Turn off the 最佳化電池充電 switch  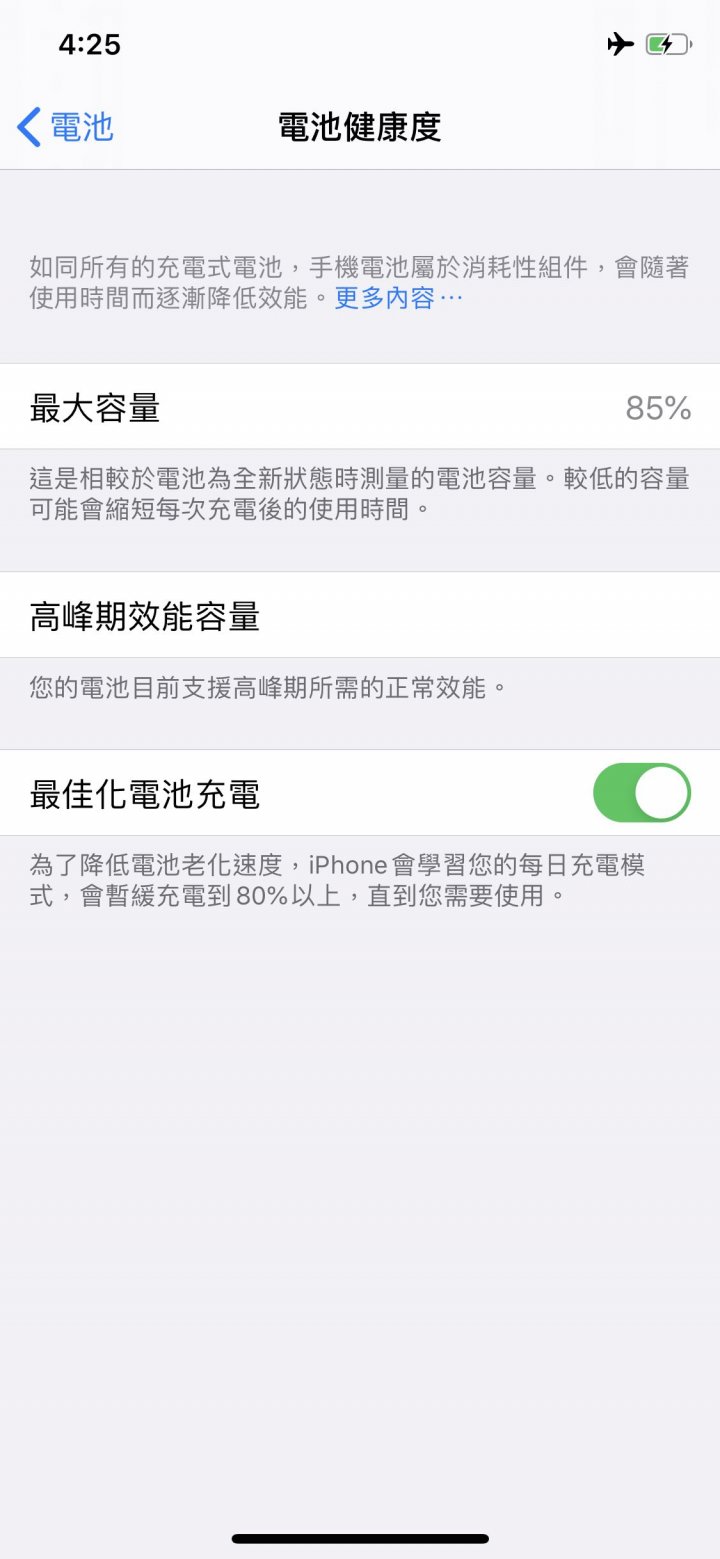click(x=641, y=793)
